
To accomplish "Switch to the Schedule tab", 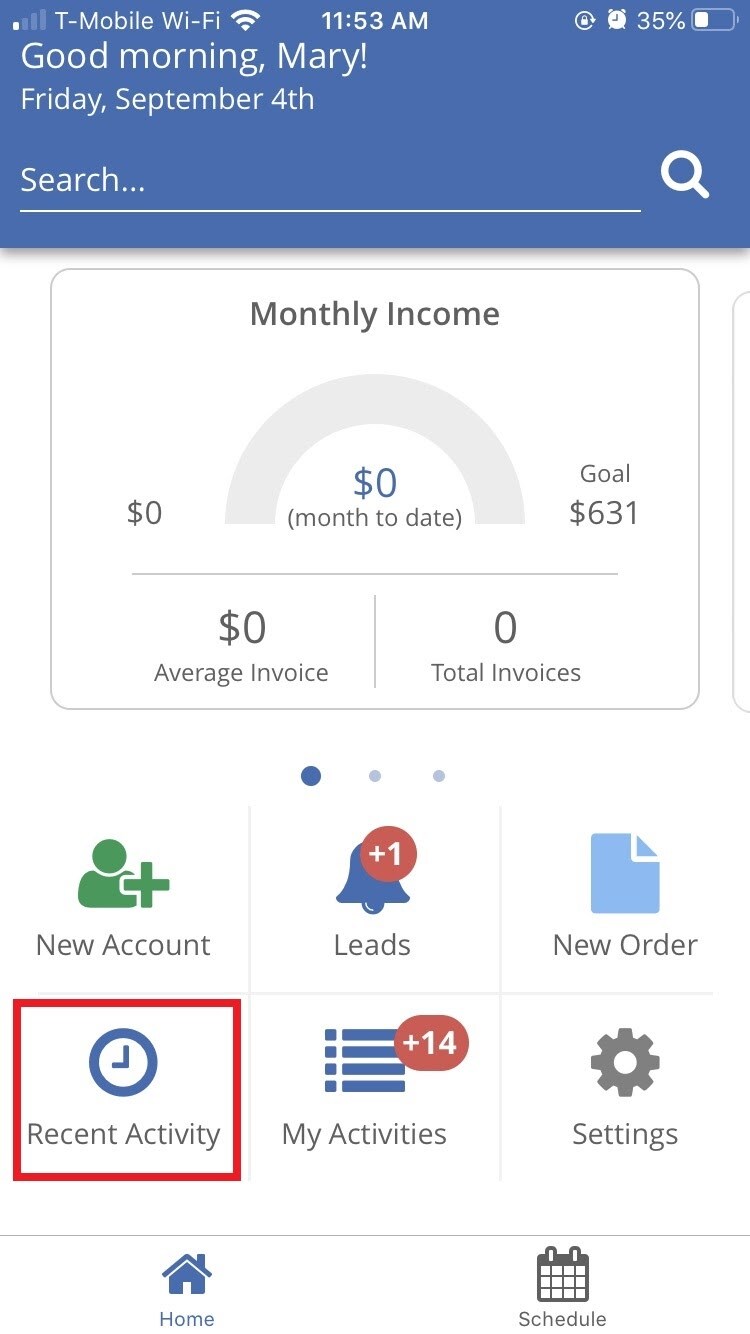I will click(562, 1288).
